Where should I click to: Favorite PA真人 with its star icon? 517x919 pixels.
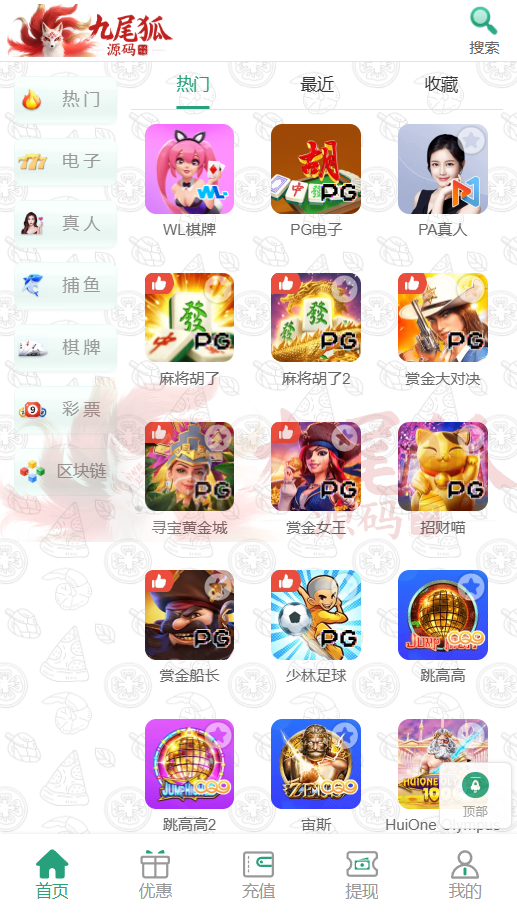coord(471,140)
